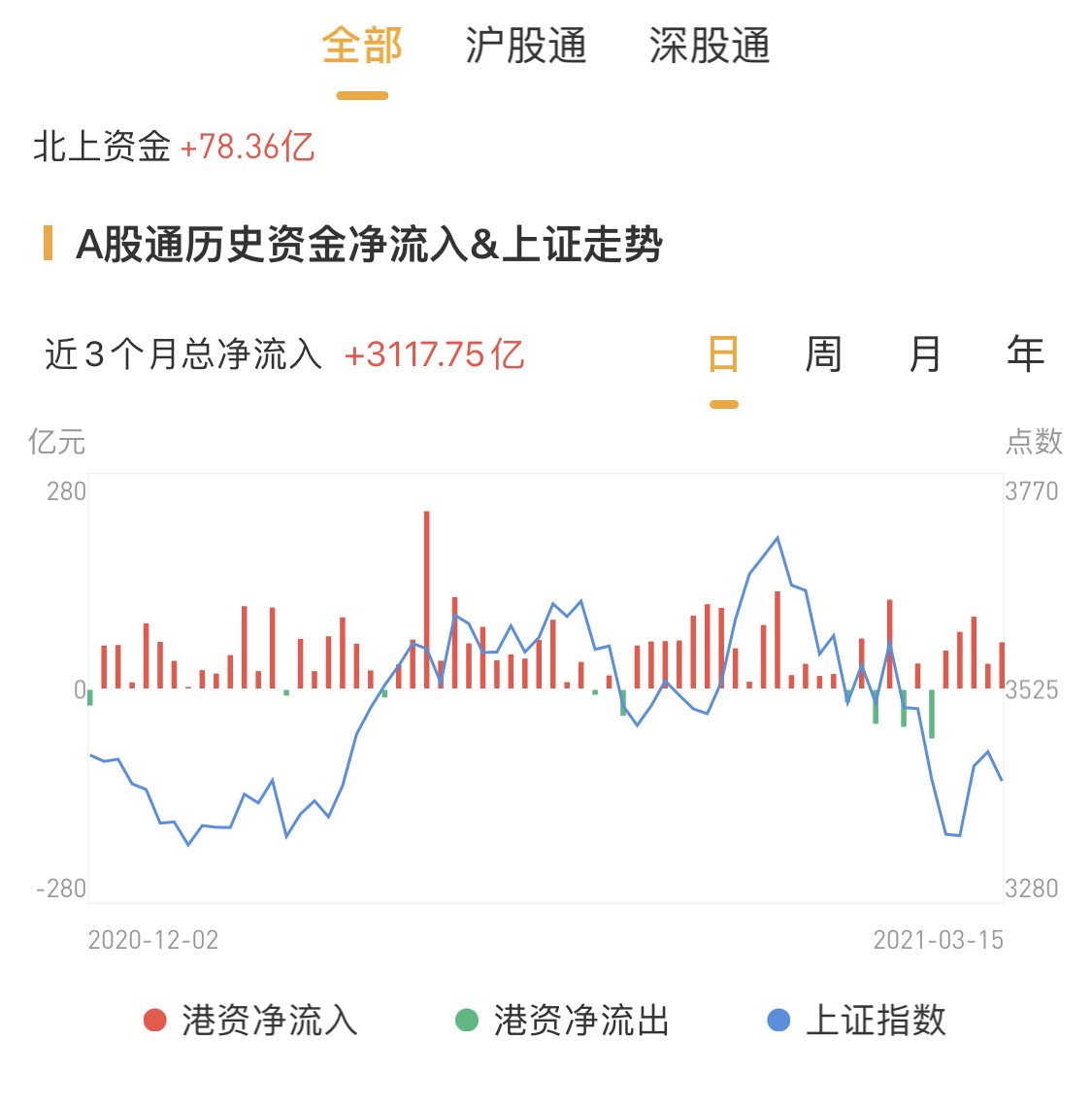The height and width of the screenshot is (1107, 1092).
Task: Switch chart to 年 yearly view
Action: point(1025,354)
